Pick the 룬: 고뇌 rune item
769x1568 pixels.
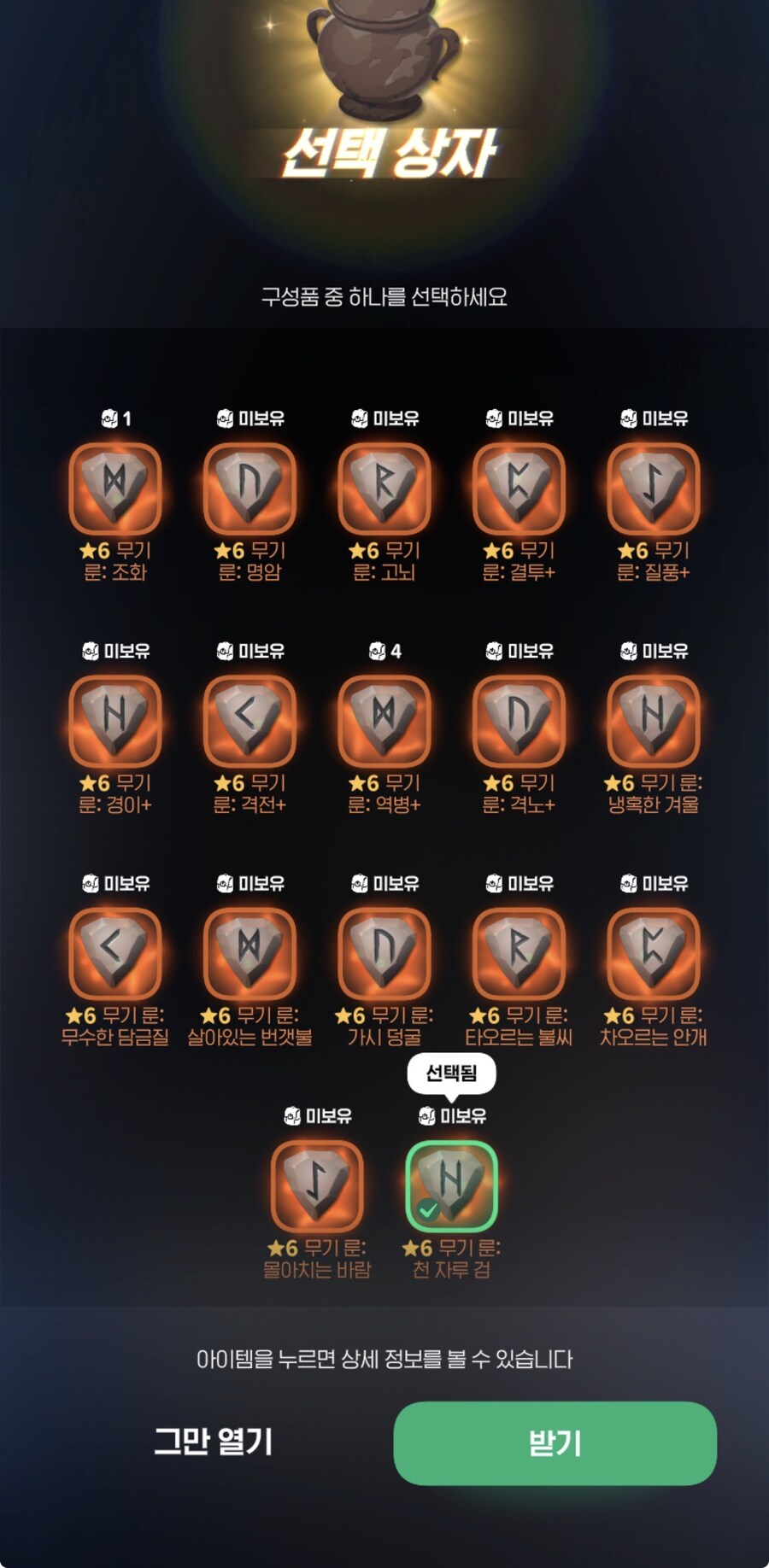point(384,489)
